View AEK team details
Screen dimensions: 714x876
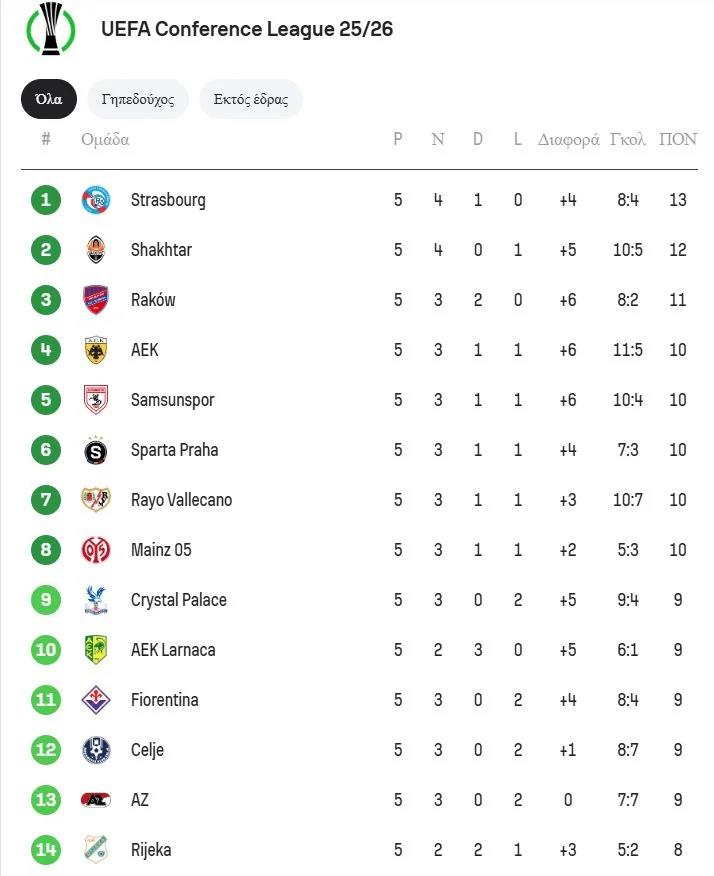(x=144, y=350)
